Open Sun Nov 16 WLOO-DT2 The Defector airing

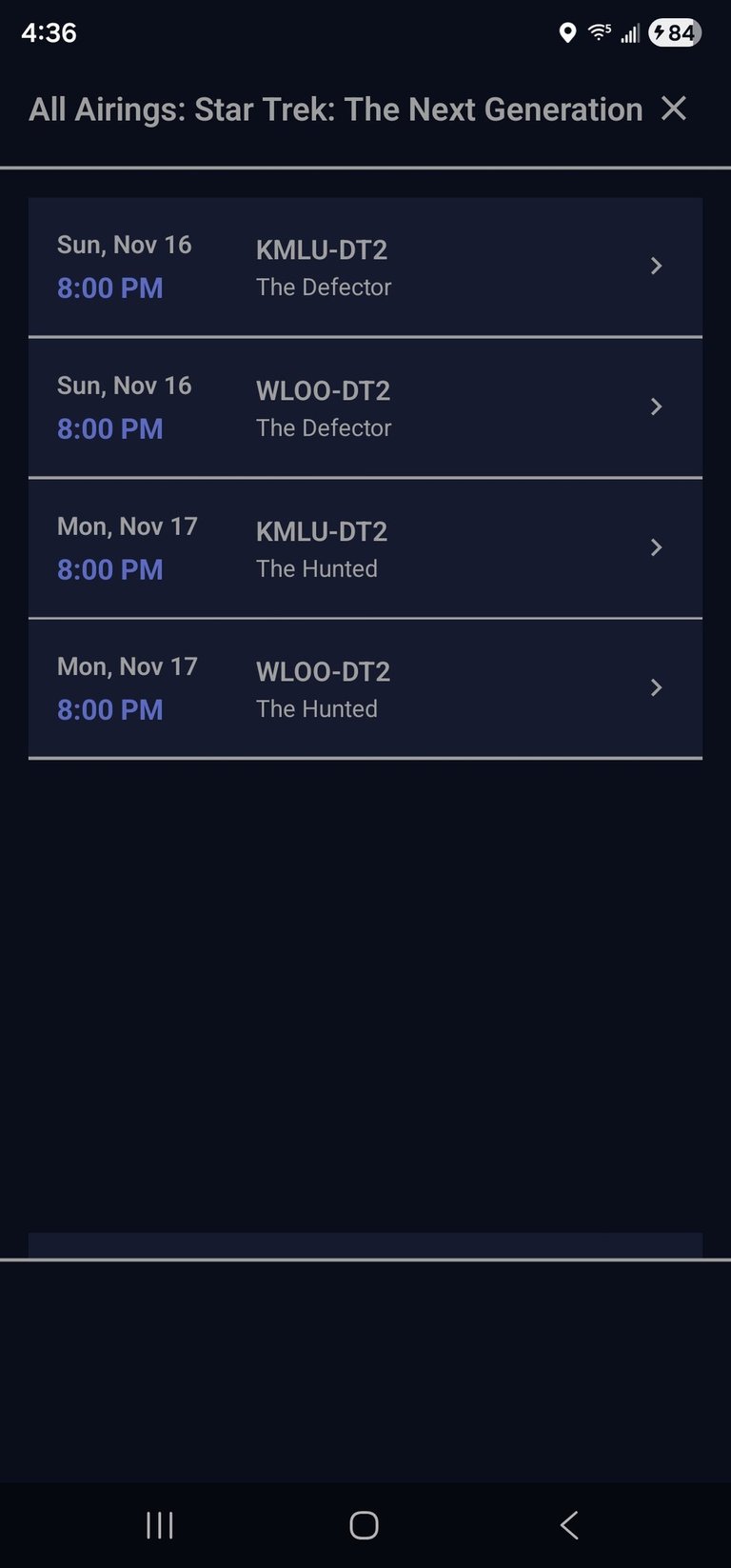365,407
